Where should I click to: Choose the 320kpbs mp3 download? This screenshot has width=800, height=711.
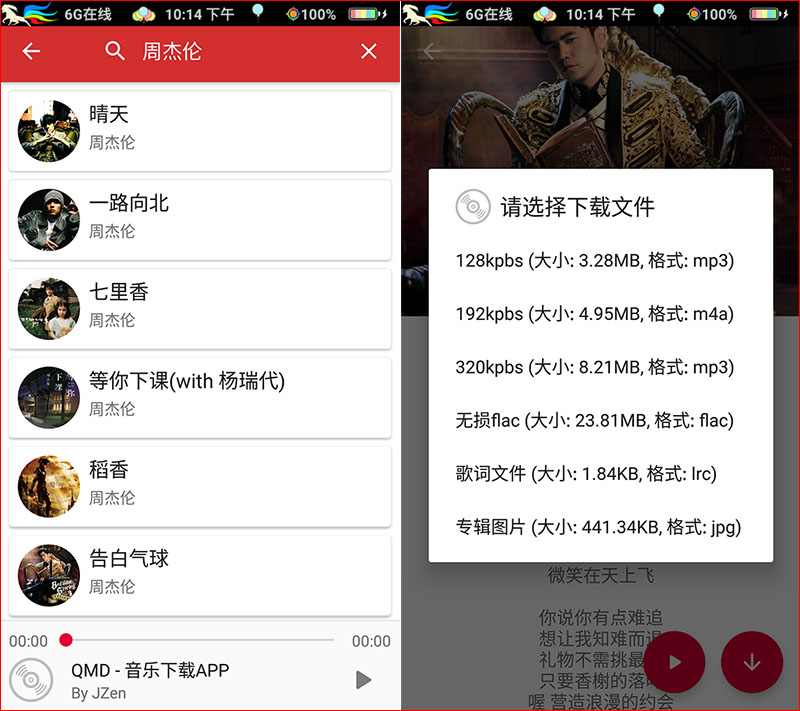595,367
